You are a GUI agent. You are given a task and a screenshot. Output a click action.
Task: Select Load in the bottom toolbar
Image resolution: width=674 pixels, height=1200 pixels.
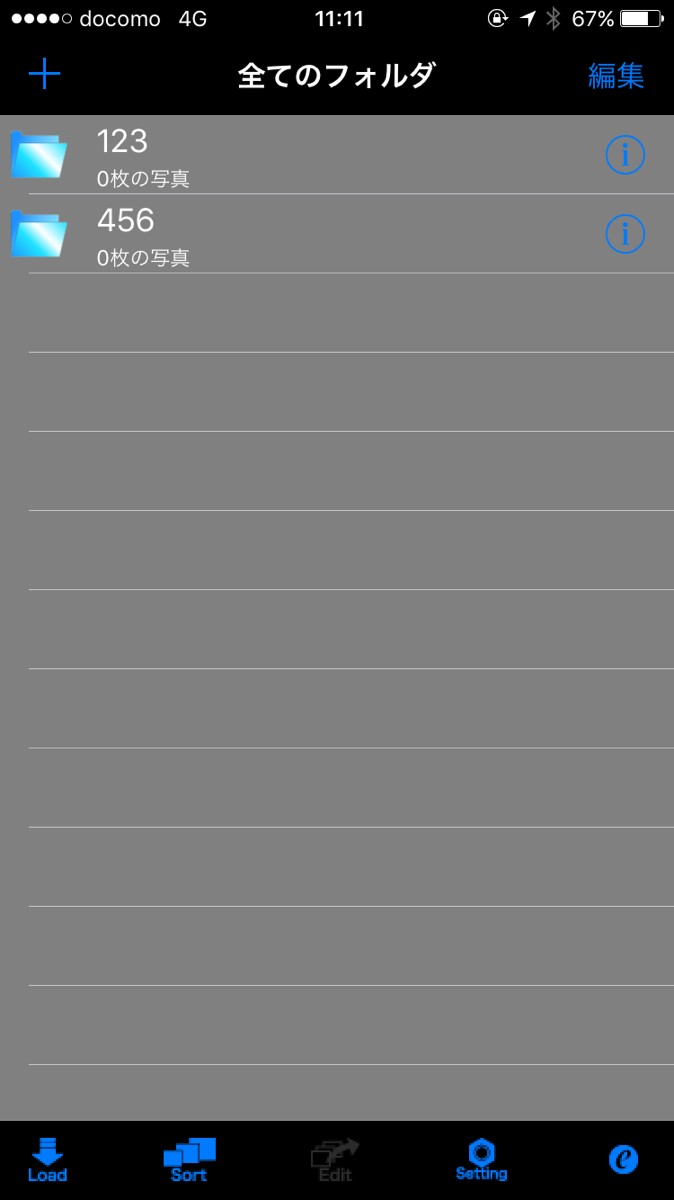click(47, 1160)
